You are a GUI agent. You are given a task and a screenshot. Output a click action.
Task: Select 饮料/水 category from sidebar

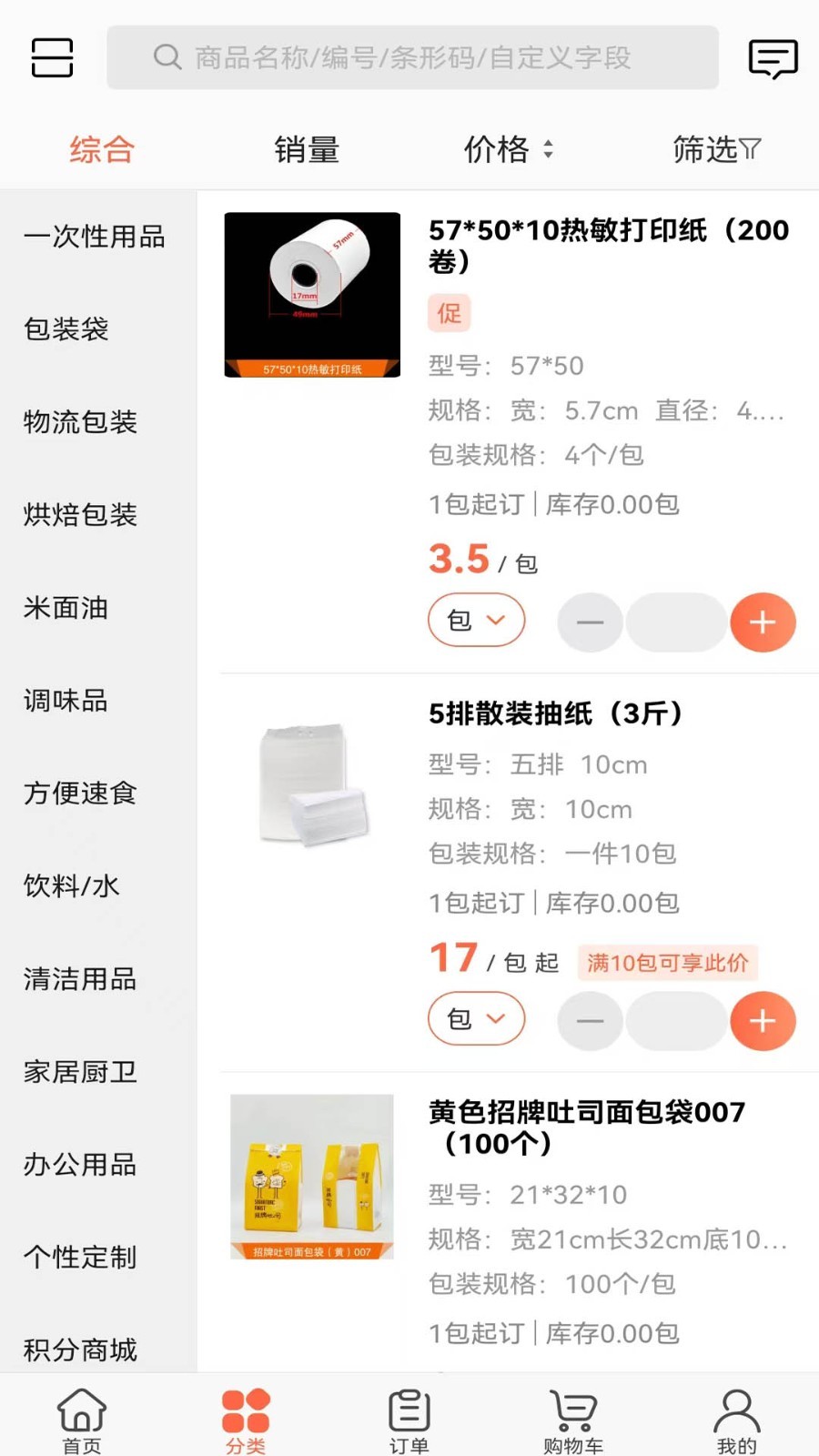tap(69, 885)
